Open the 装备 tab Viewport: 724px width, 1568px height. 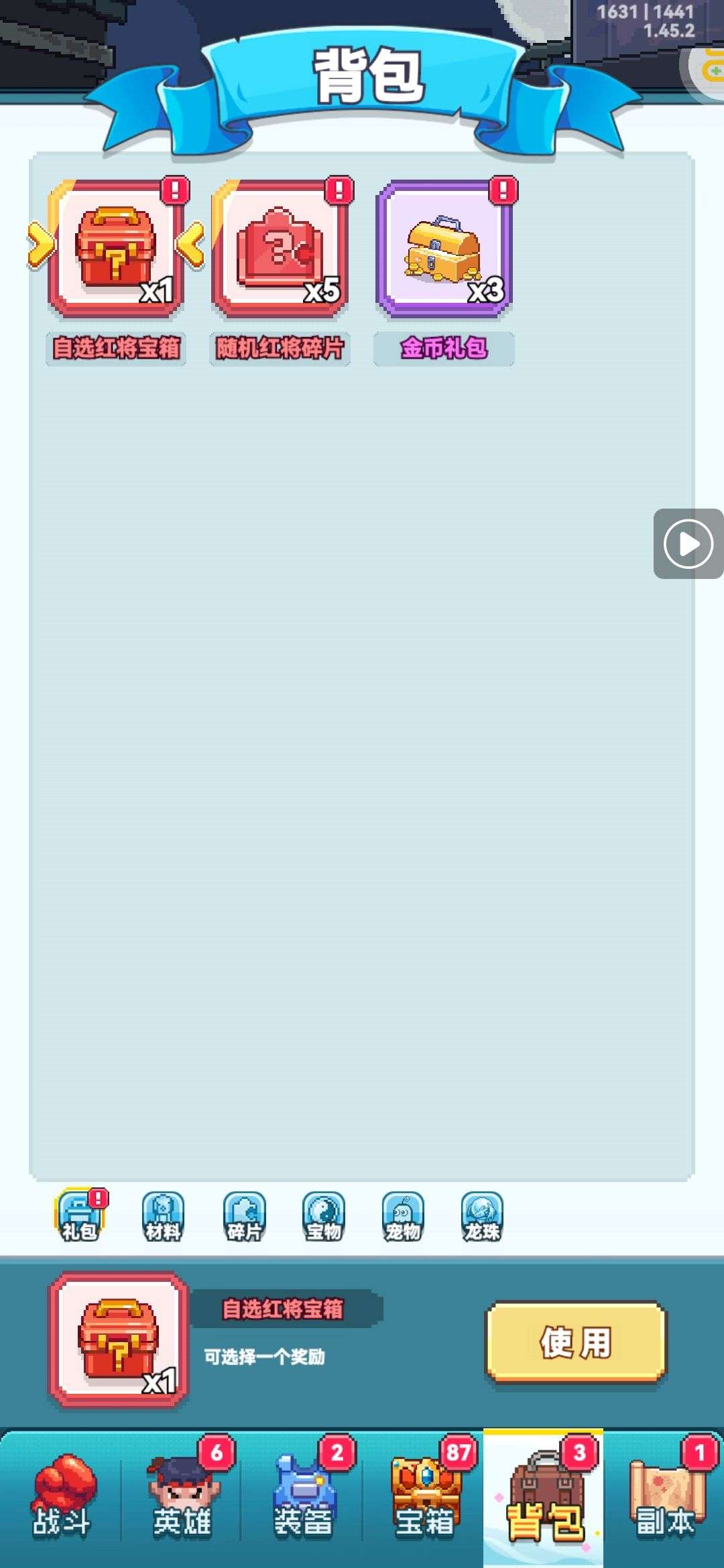coord(302,1498)
